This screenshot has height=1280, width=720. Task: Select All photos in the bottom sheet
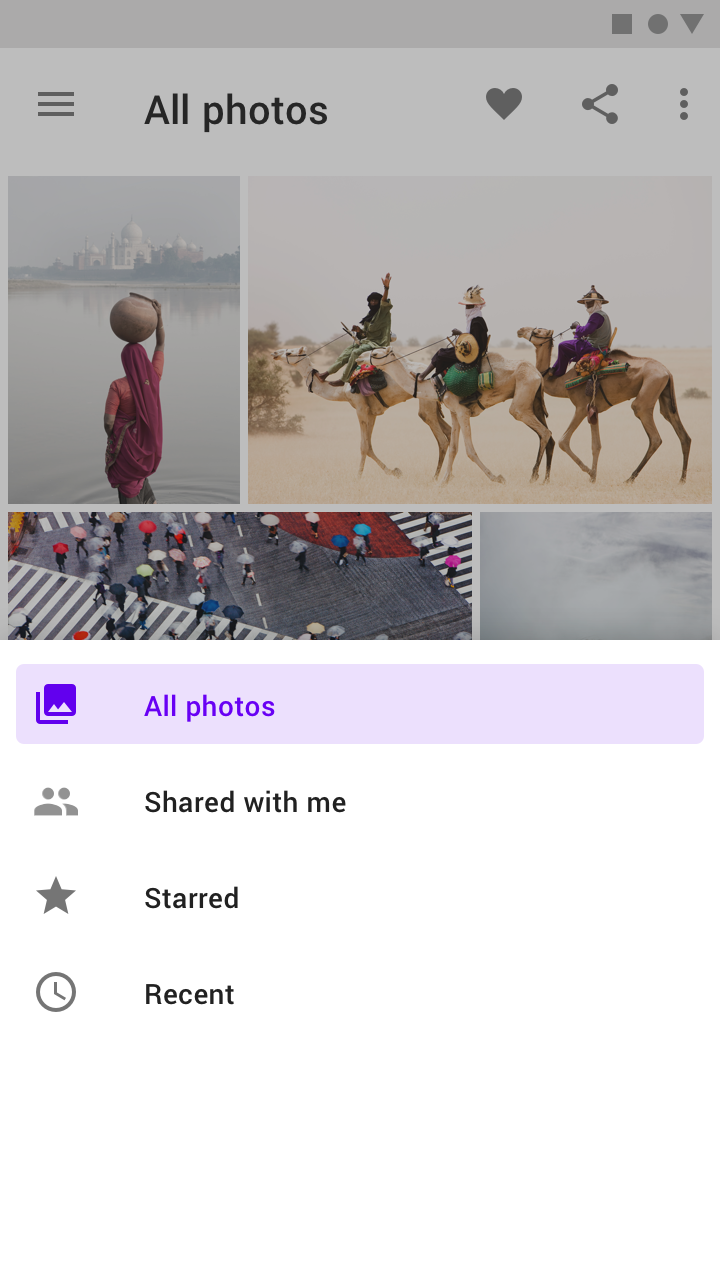pyautogui.click(x=360, y=704)
